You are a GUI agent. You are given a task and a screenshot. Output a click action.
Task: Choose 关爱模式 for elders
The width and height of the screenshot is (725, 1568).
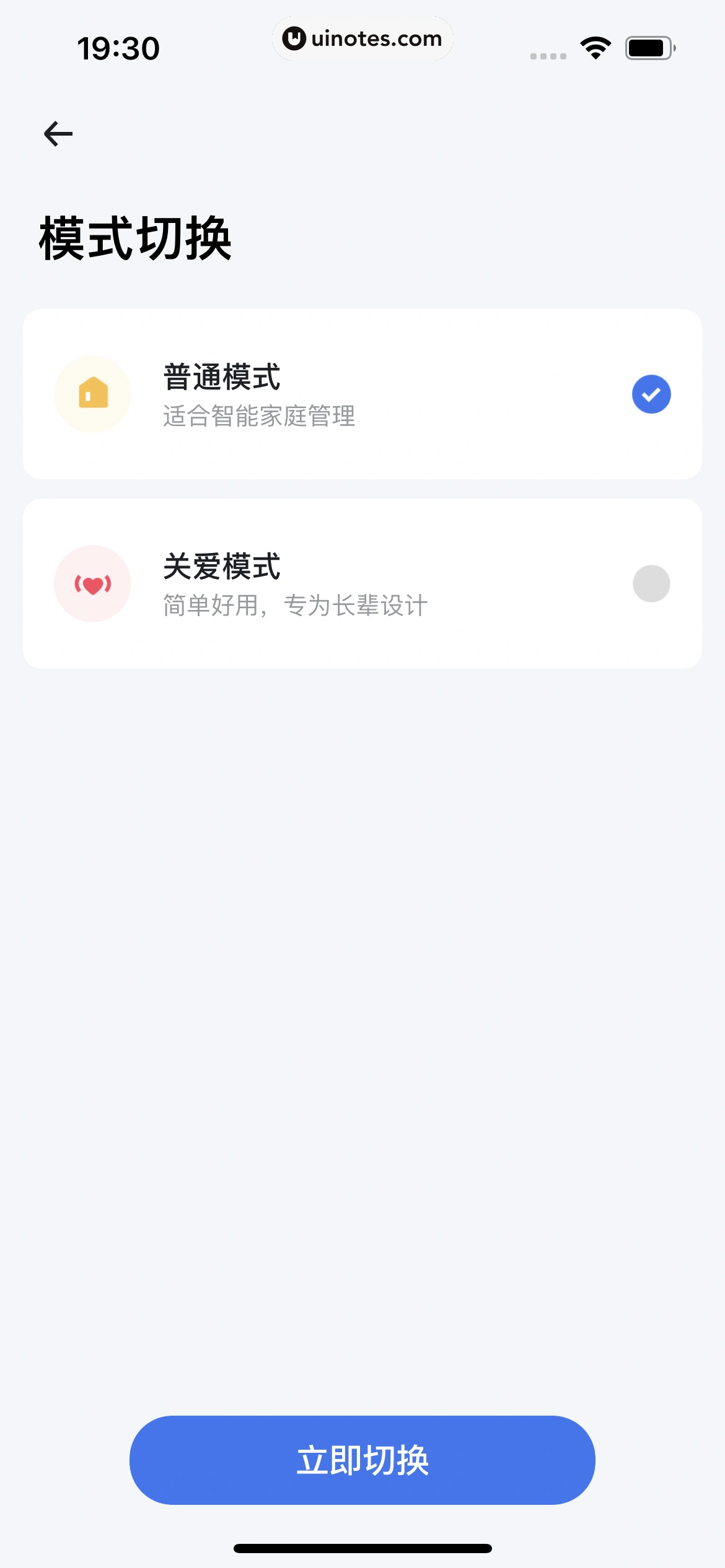coord(362,583)
